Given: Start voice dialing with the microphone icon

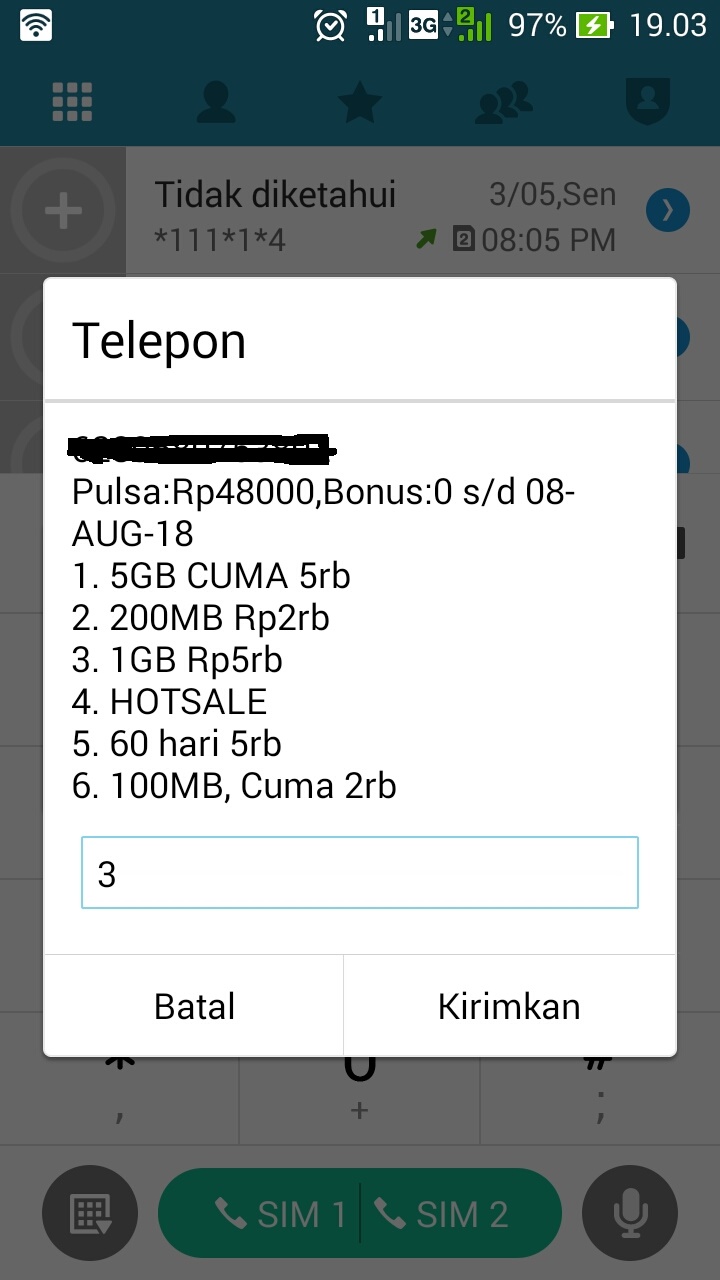Looking at the screenshot, I should 629,1212.
